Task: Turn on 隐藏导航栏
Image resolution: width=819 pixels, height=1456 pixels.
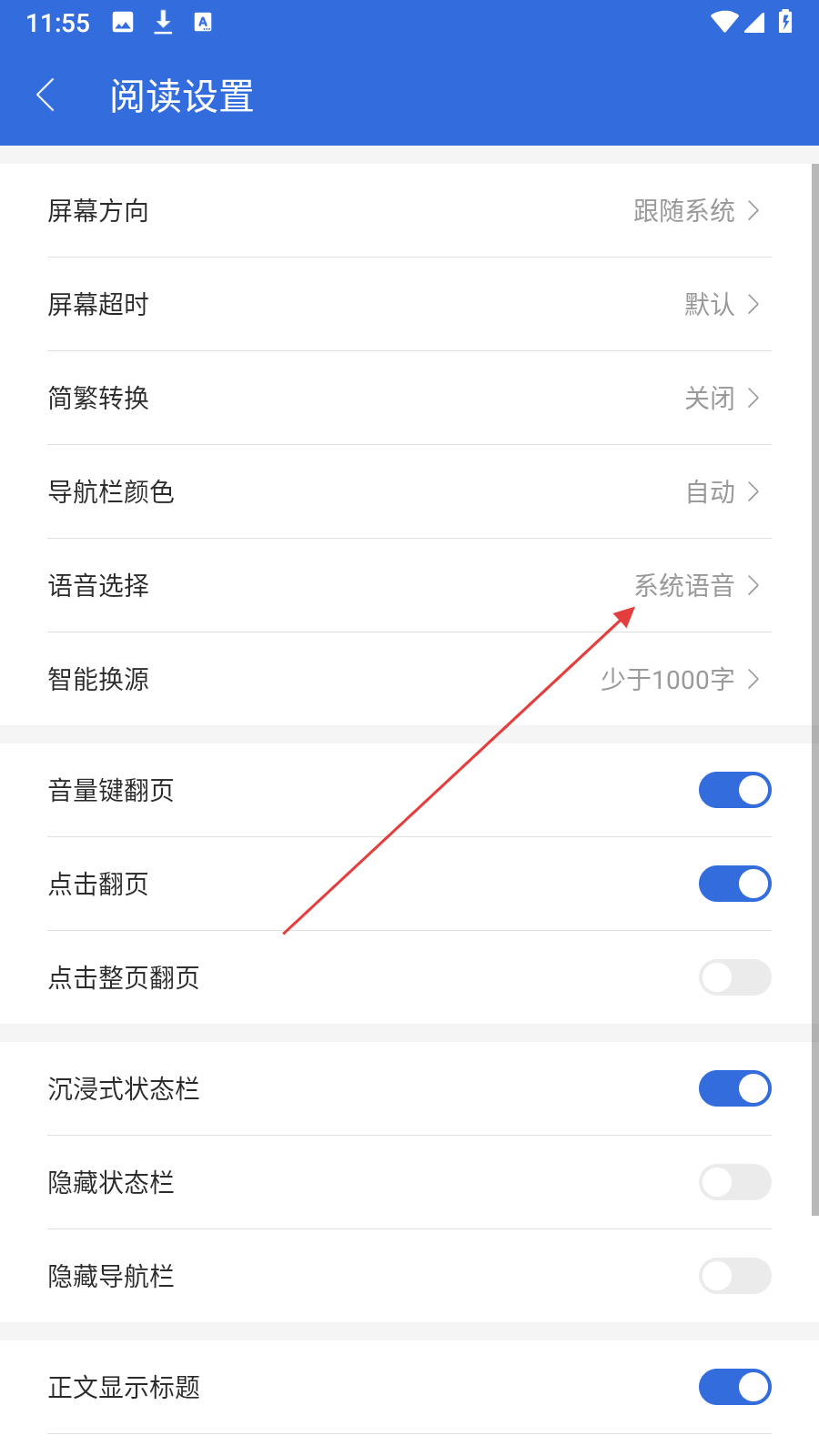Action: [x=735, y=1276]
